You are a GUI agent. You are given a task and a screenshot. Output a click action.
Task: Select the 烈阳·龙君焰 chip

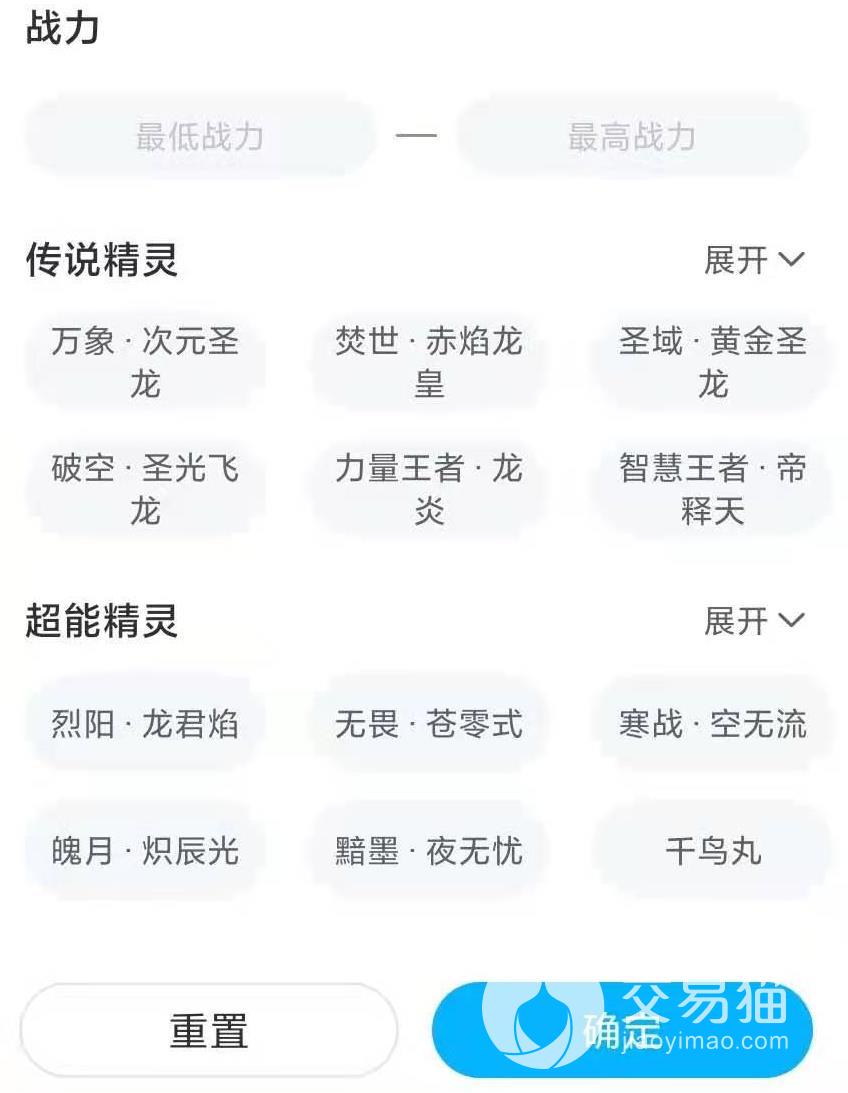pyautogui.click(x=145, y=723)
